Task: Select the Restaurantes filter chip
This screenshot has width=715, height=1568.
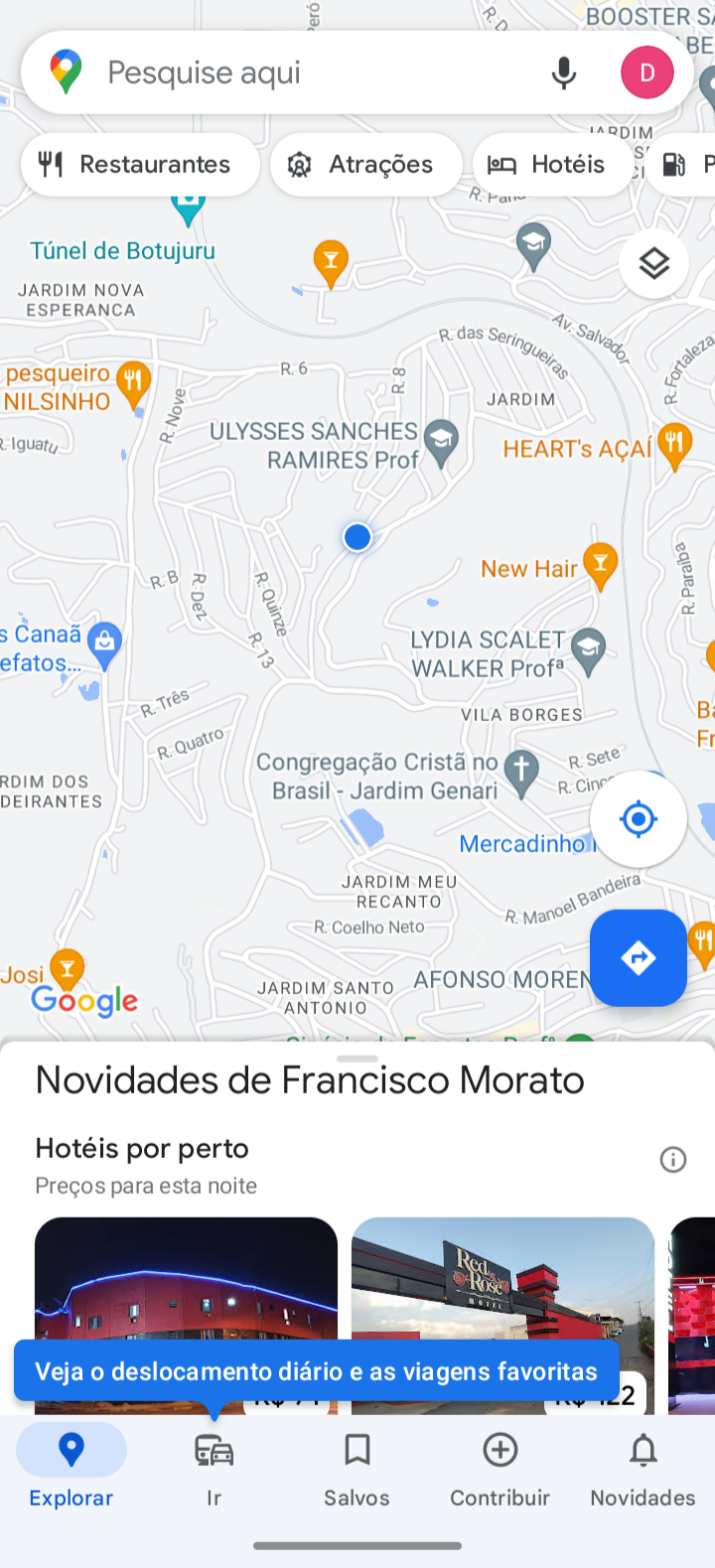Action: pos(140,164)
